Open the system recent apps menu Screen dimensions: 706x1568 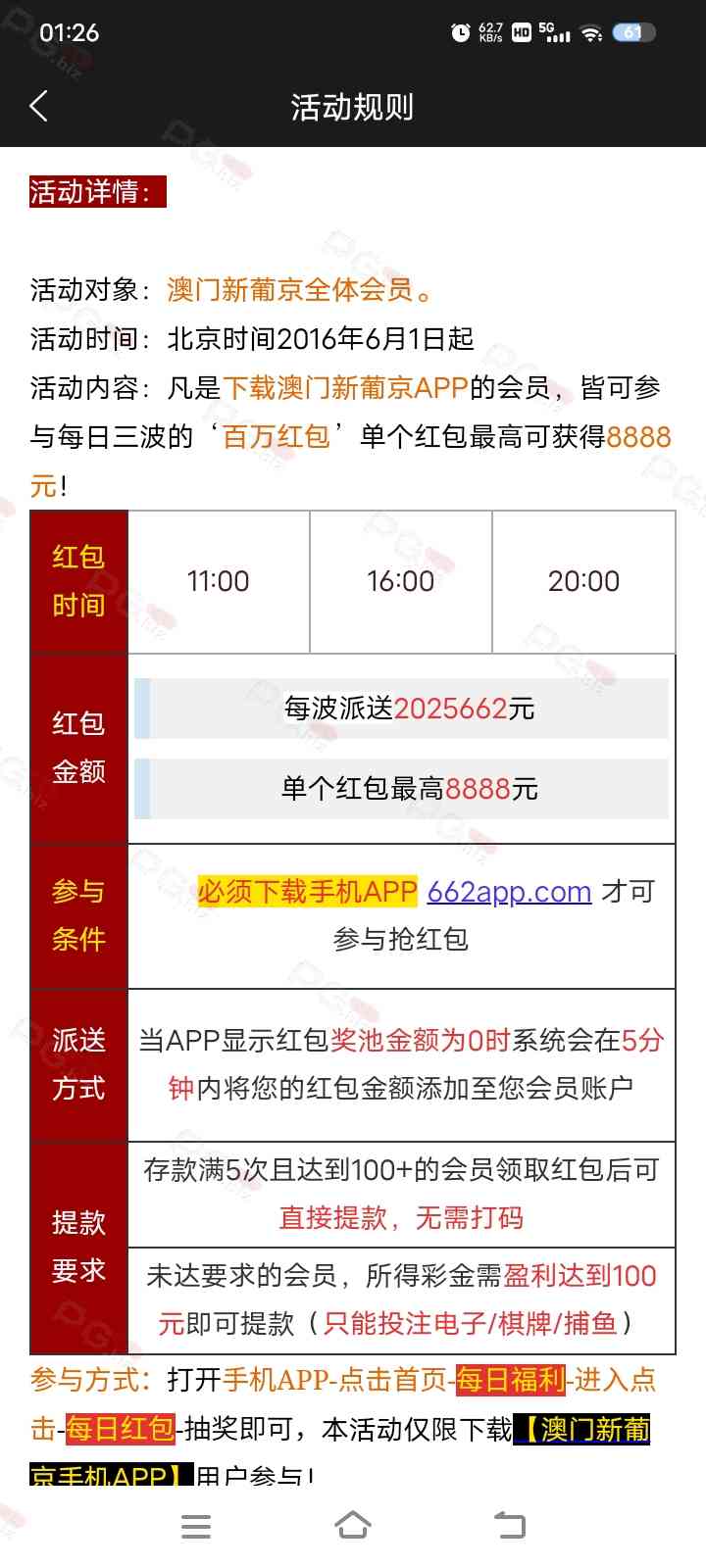196,1526
